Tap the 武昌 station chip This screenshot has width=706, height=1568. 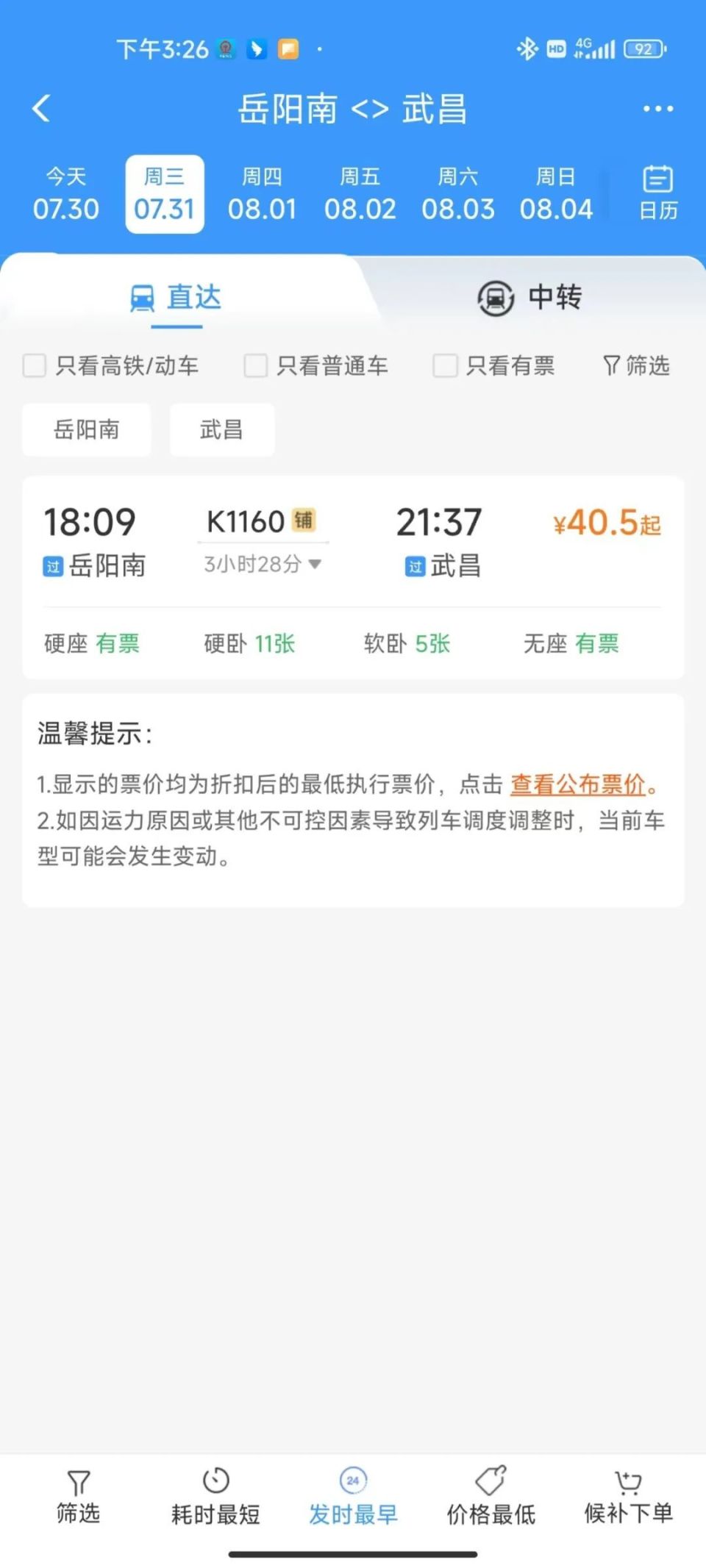point(222,429)
